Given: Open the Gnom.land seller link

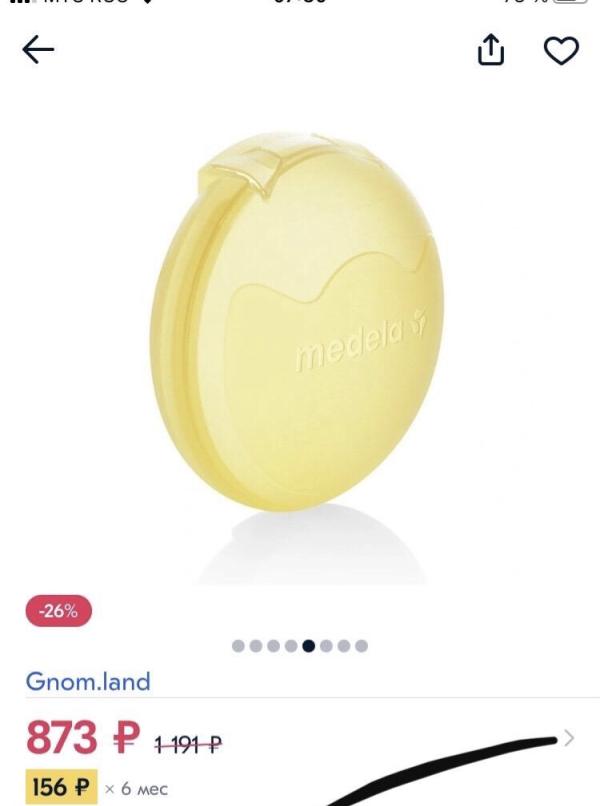Looking at the screenshot, I should (x=88, y=682).
